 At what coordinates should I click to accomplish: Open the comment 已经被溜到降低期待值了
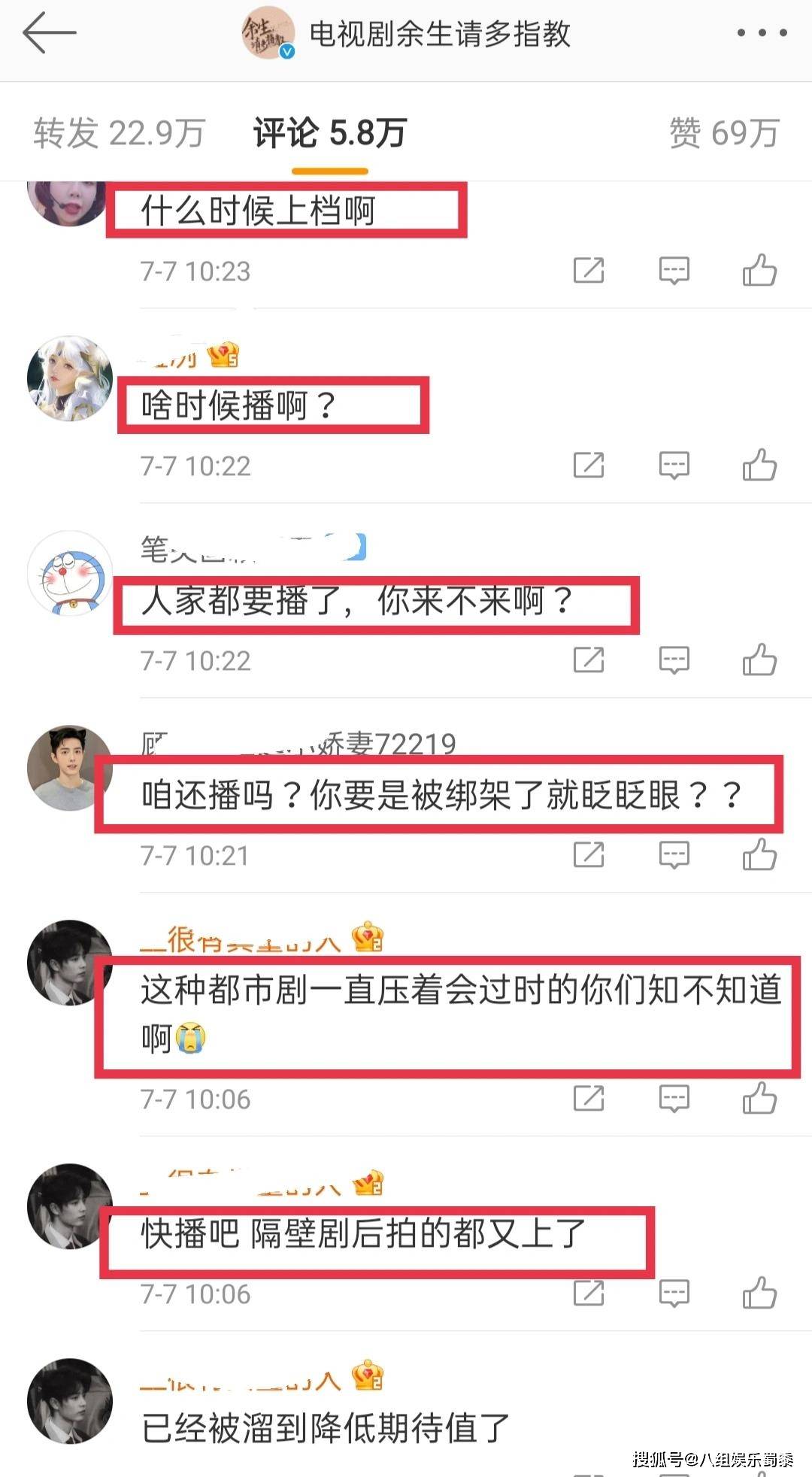tap(326, 1428)
